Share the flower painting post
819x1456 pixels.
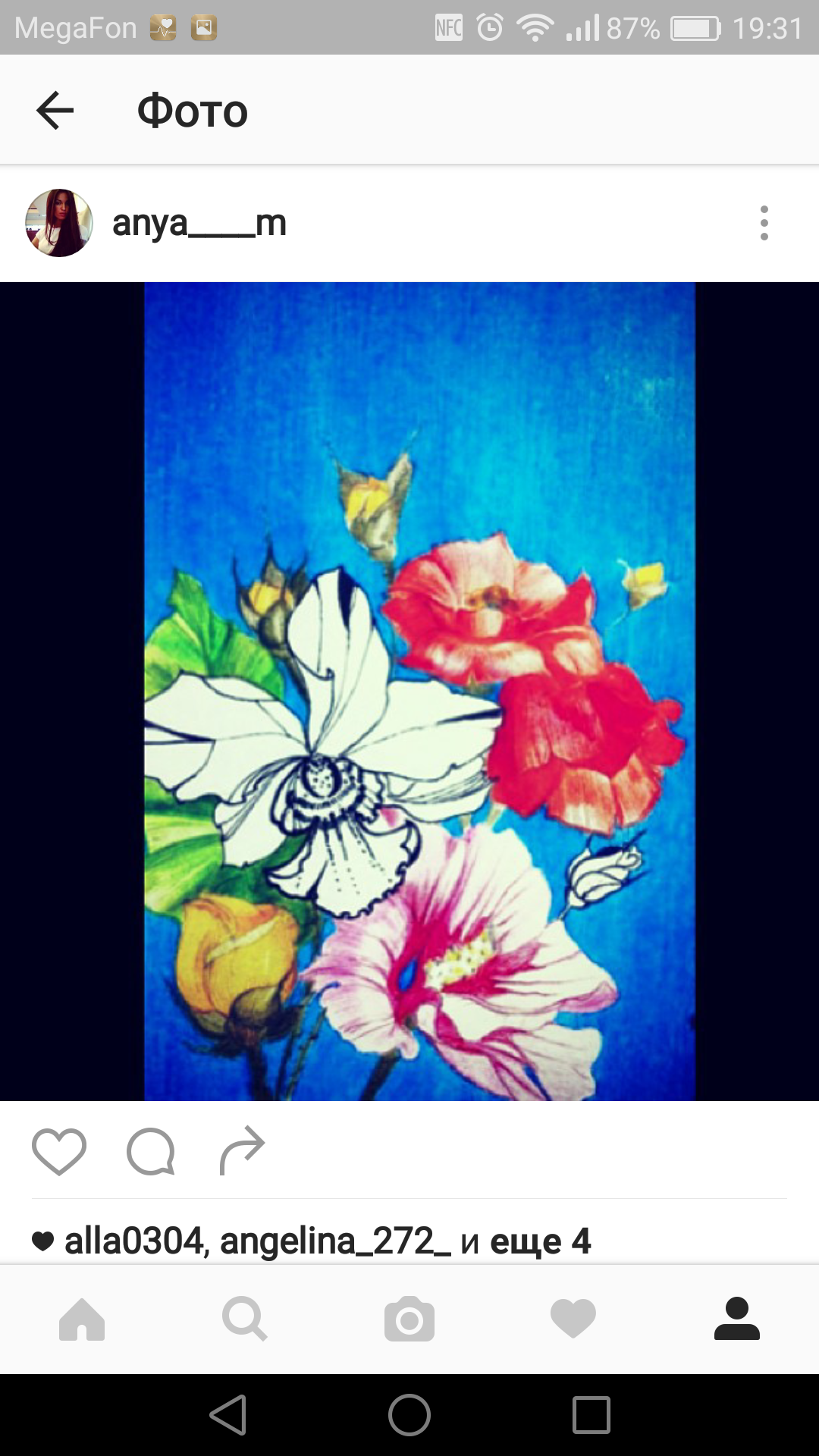[242, 1151]
